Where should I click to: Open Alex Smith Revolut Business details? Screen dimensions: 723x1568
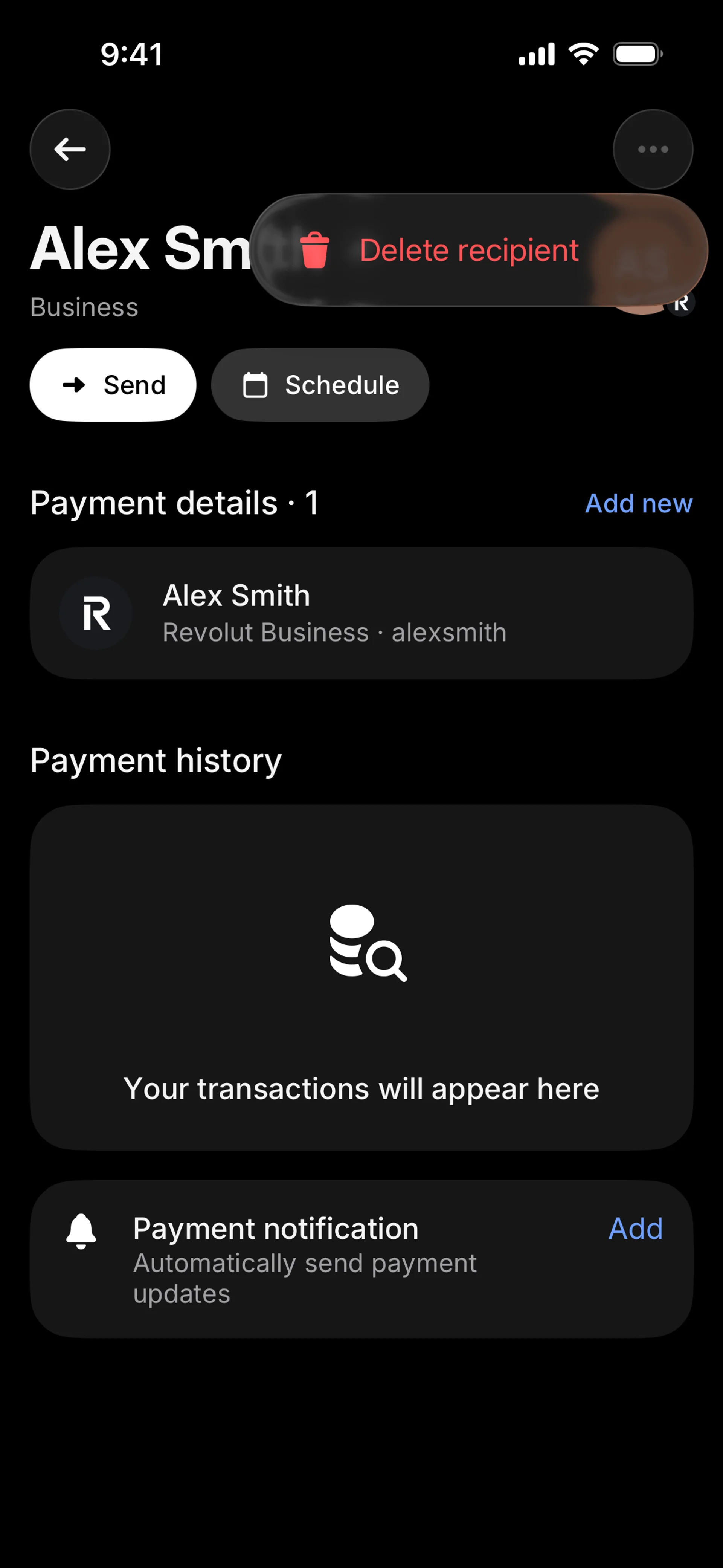click(x=361, y=613)
